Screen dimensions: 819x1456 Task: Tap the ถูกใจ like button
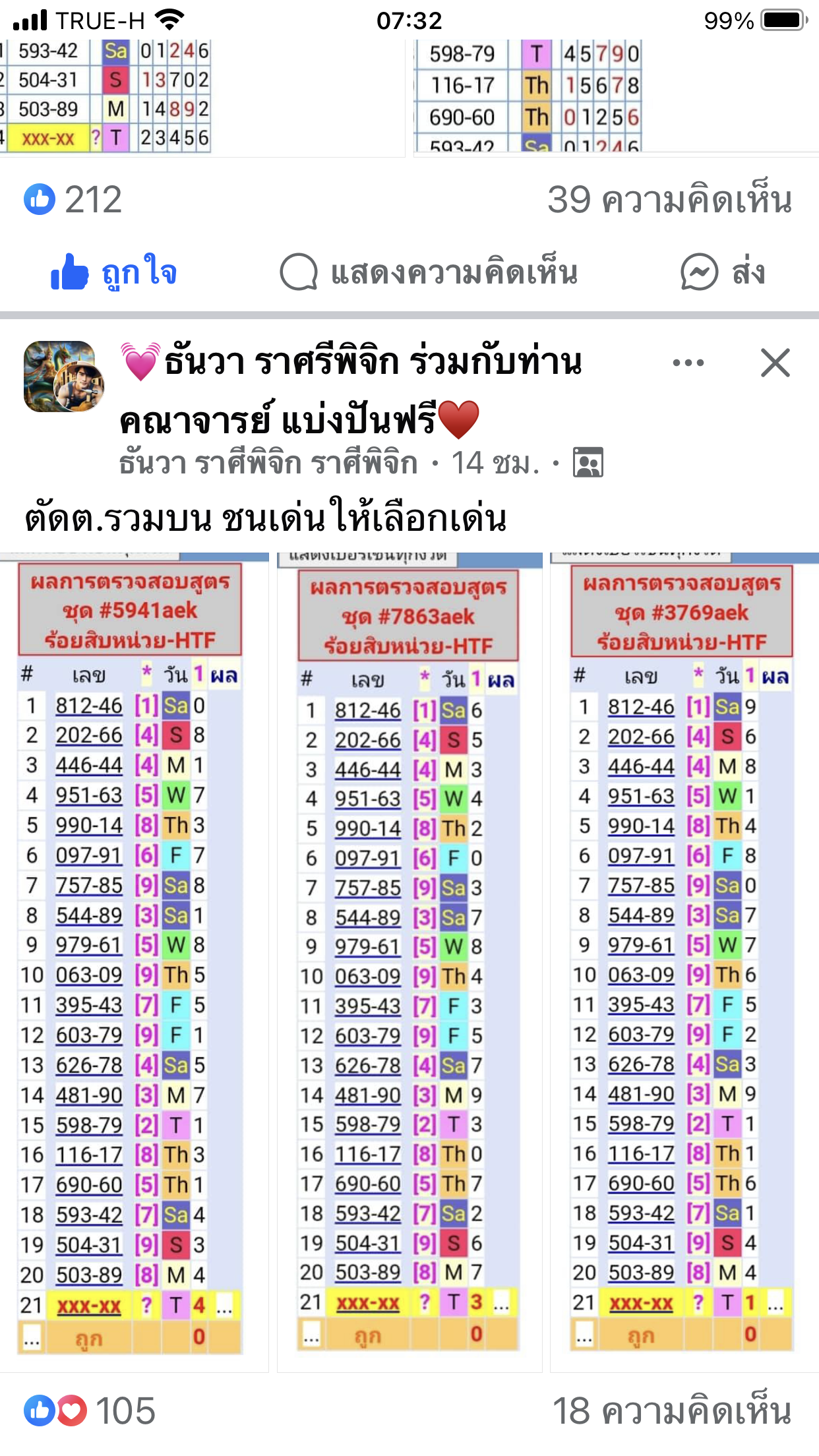coord(114,272)
